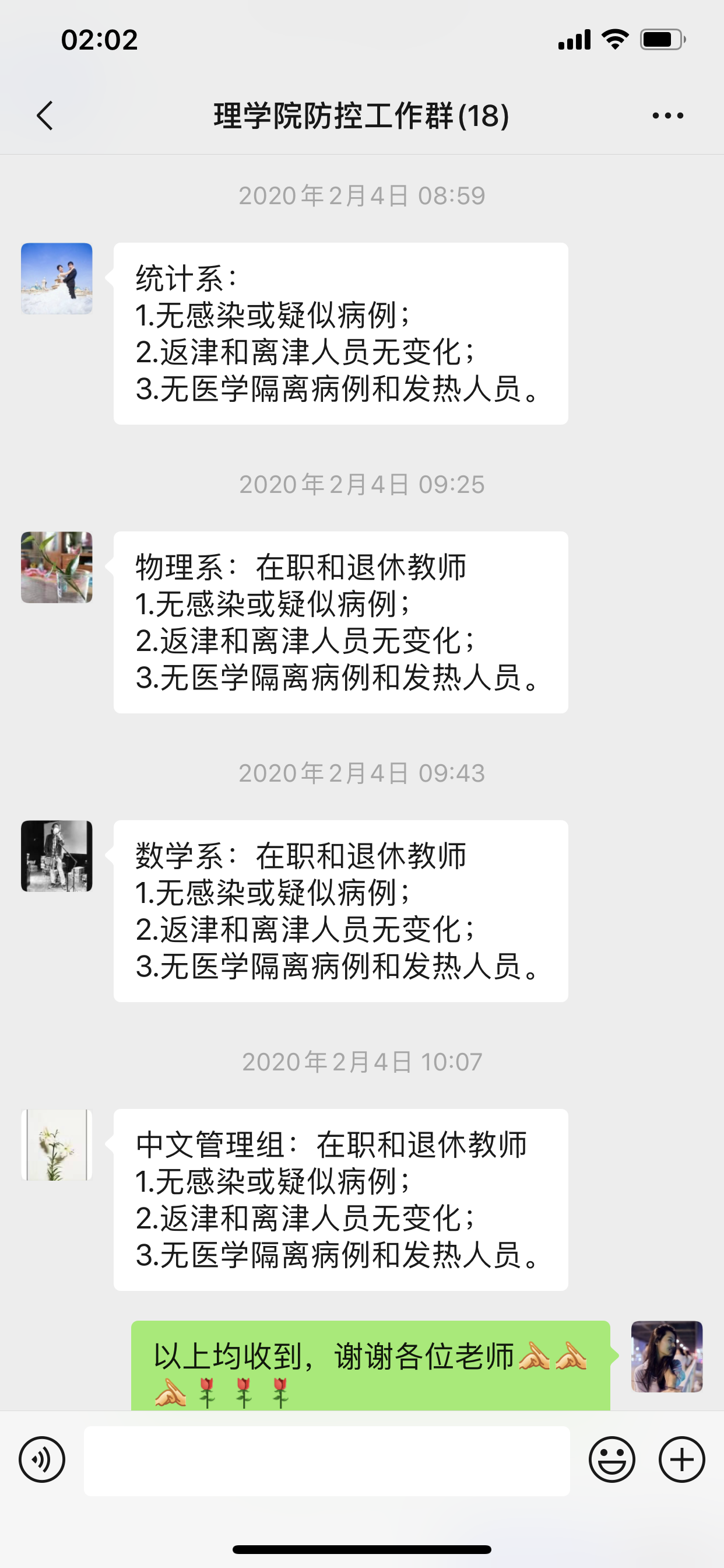This screenshot has width=724, height=1568.
Task: Open the group chat info menu
Action: pyautogui.click(x=667, y=116)
